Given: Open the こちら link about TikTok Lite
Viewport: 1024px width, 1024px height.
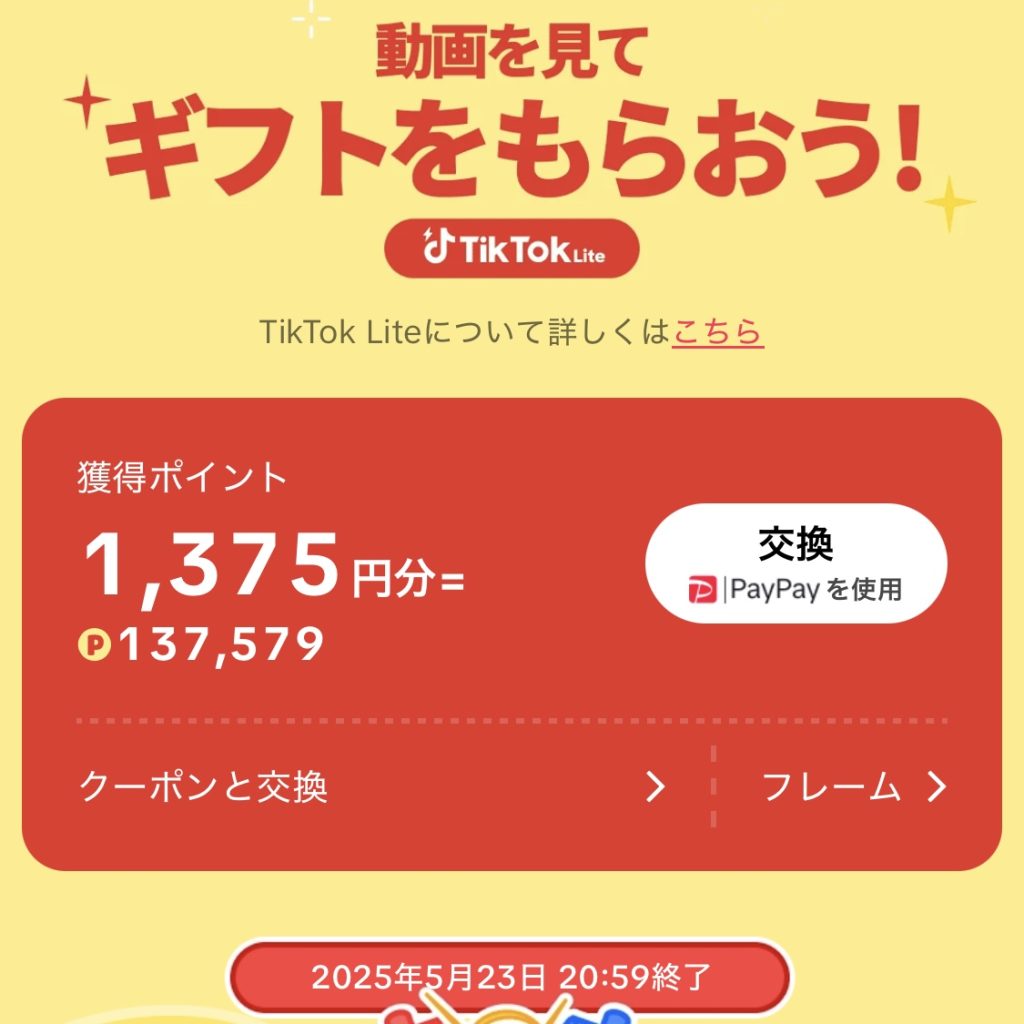Looking at the screenshot, I should pos(718,331).
